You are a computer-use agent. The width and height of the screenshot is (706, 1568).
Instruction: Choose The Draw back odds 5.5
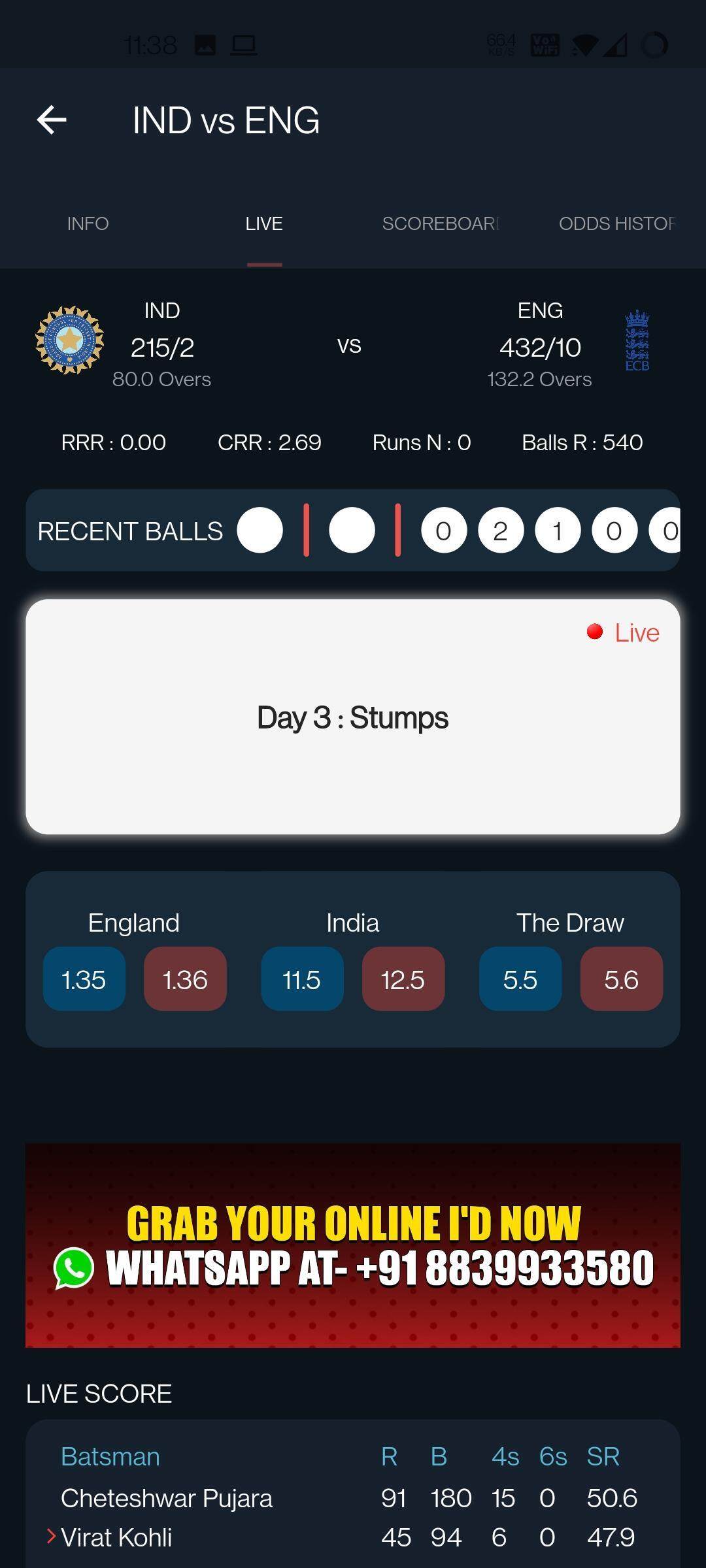[x=520, y=979]
